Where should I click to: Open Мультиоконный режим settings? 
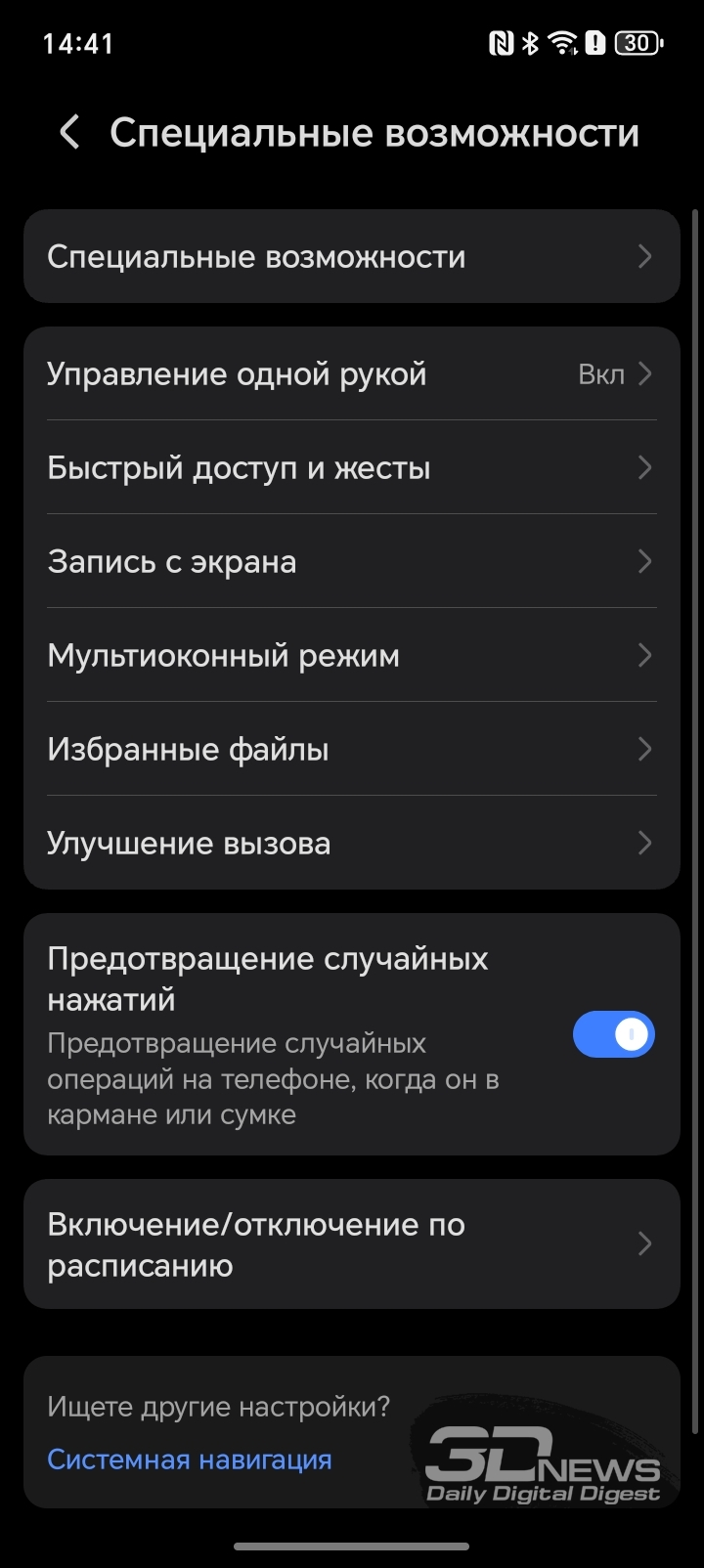(350, 656)
